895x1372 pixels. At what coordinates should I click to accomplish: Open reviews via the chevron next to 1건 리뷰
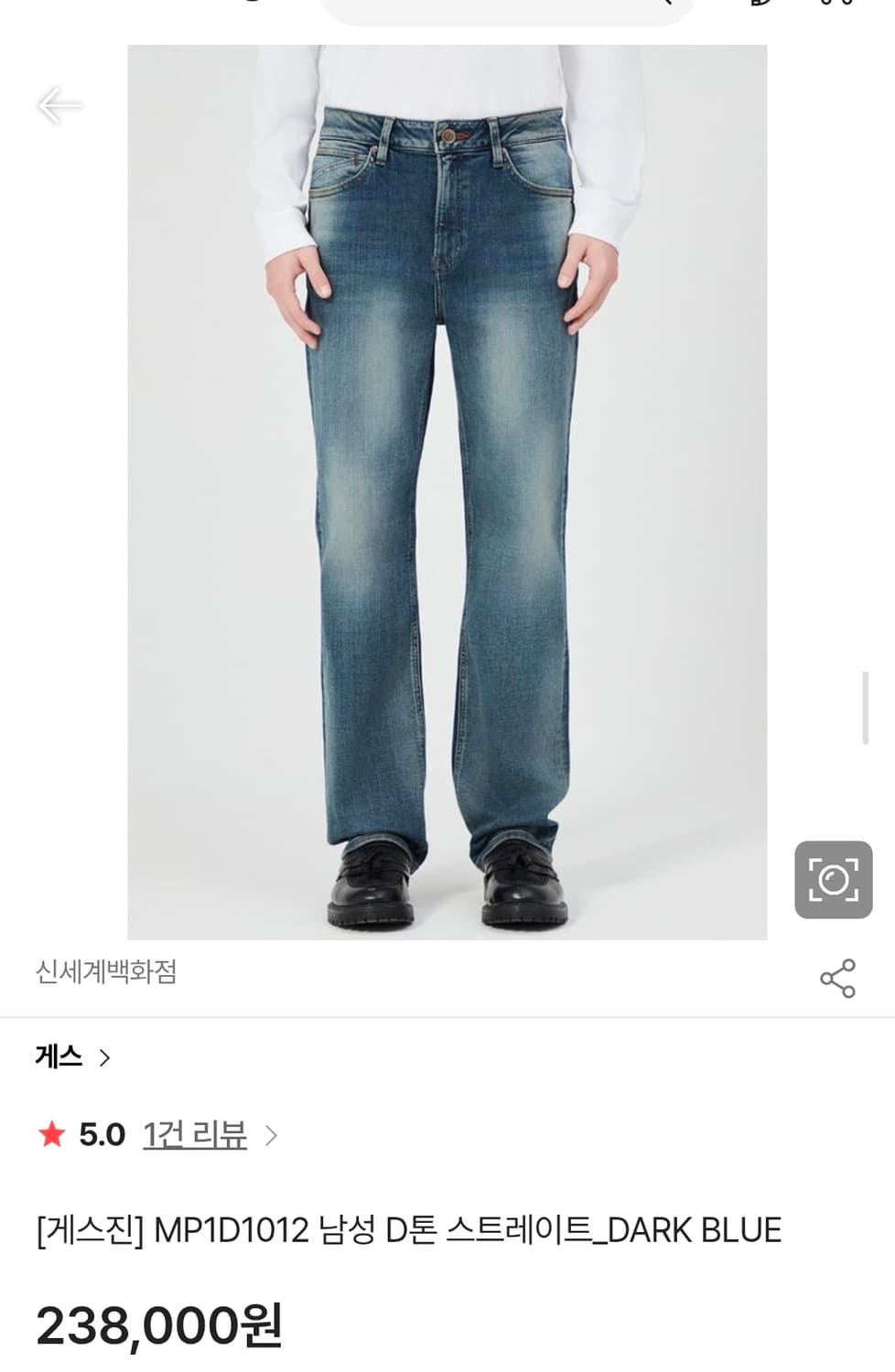tap(271, 1134)
